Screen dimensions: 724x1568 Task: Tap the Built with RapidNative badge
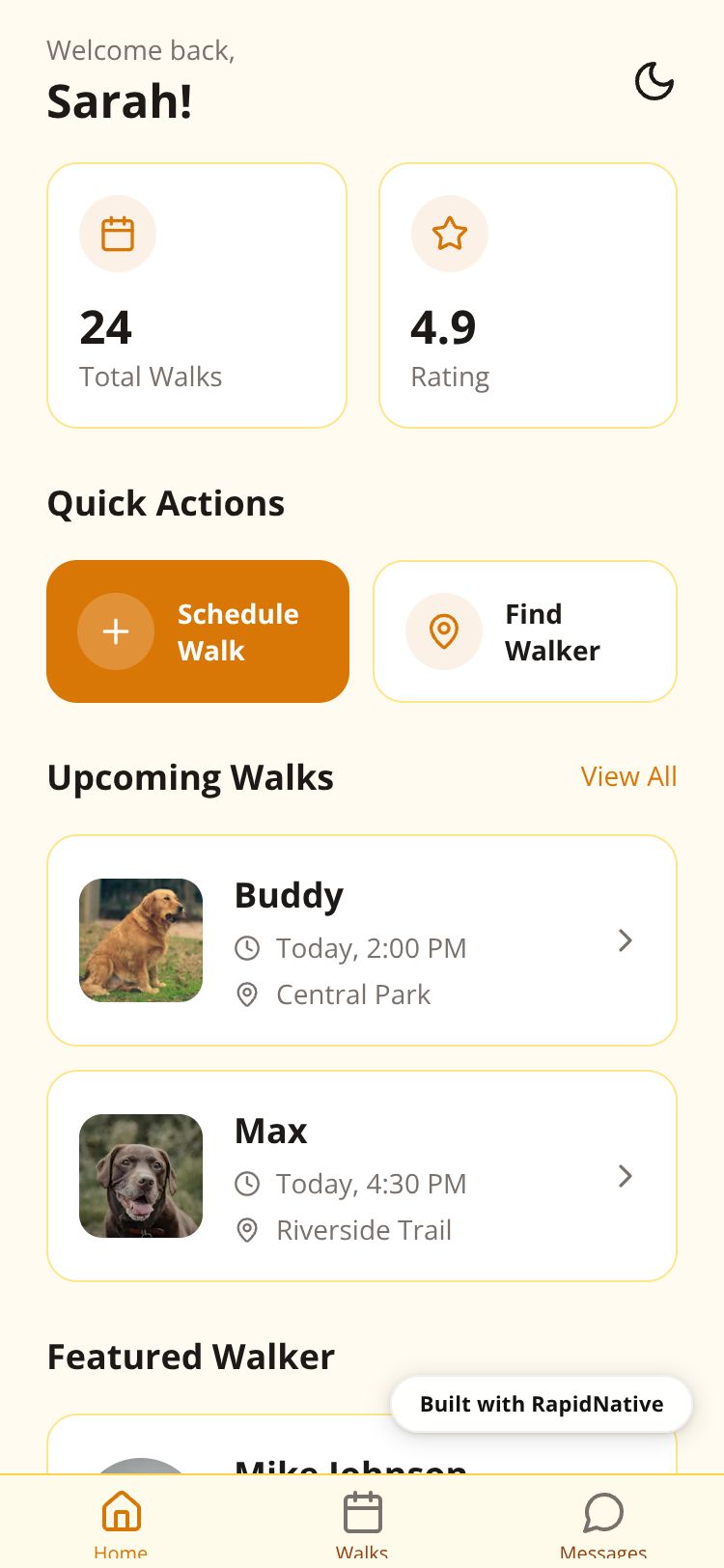pyautogui.click(x=542, y=1404)
